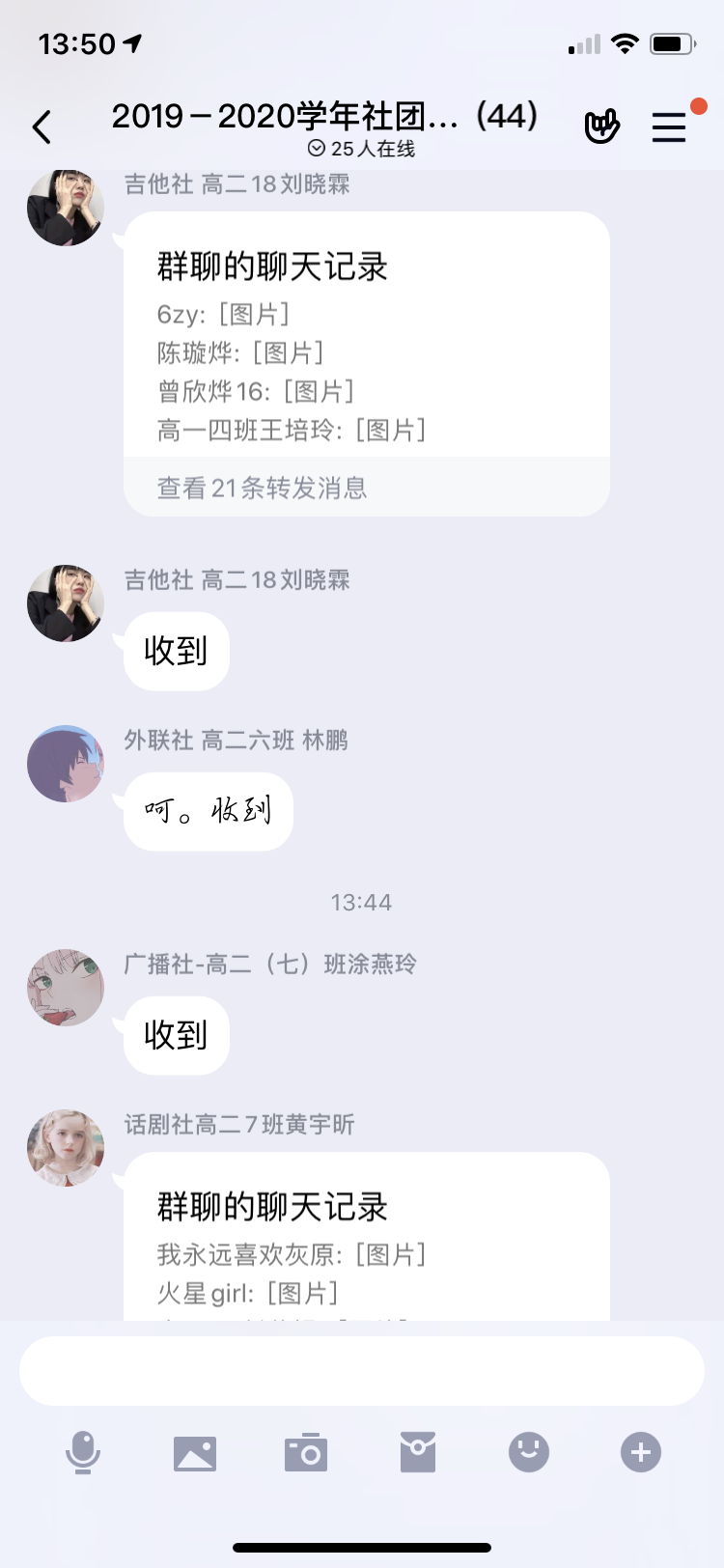Open photo gallery picker

(x=195, y=1452)
